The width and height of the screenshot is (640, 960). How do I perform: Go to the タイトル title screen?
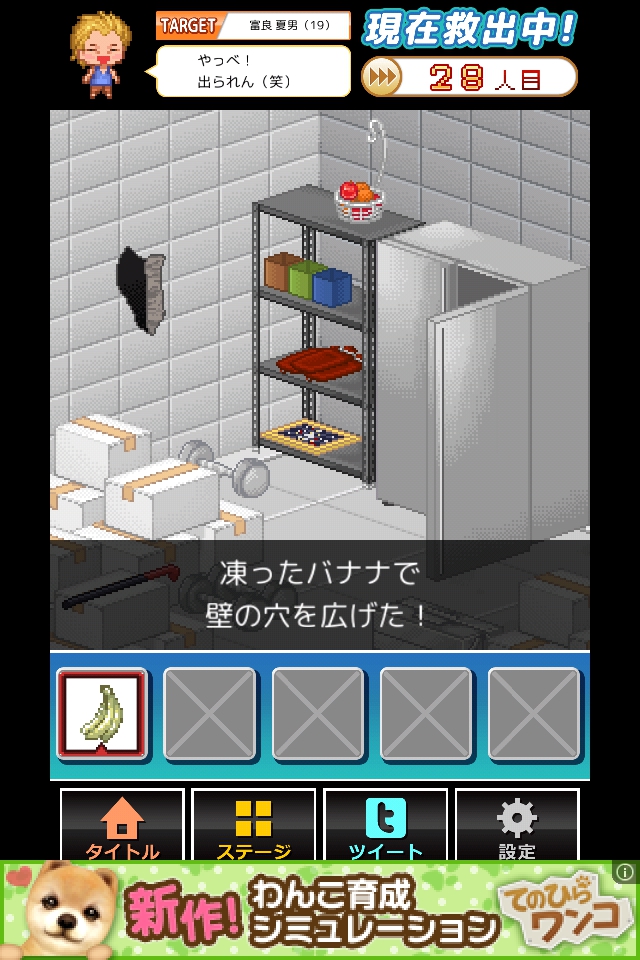click(122, 826)
